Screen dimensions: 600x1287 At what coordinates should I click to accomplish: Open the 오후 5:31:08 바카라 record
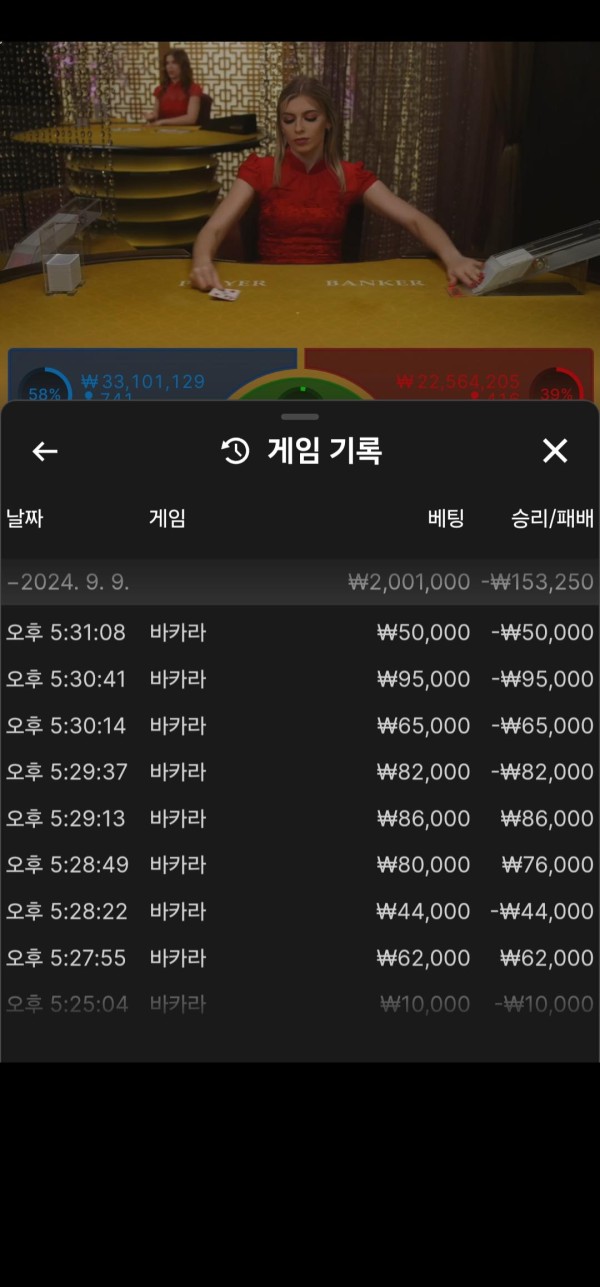click(300, 632)
